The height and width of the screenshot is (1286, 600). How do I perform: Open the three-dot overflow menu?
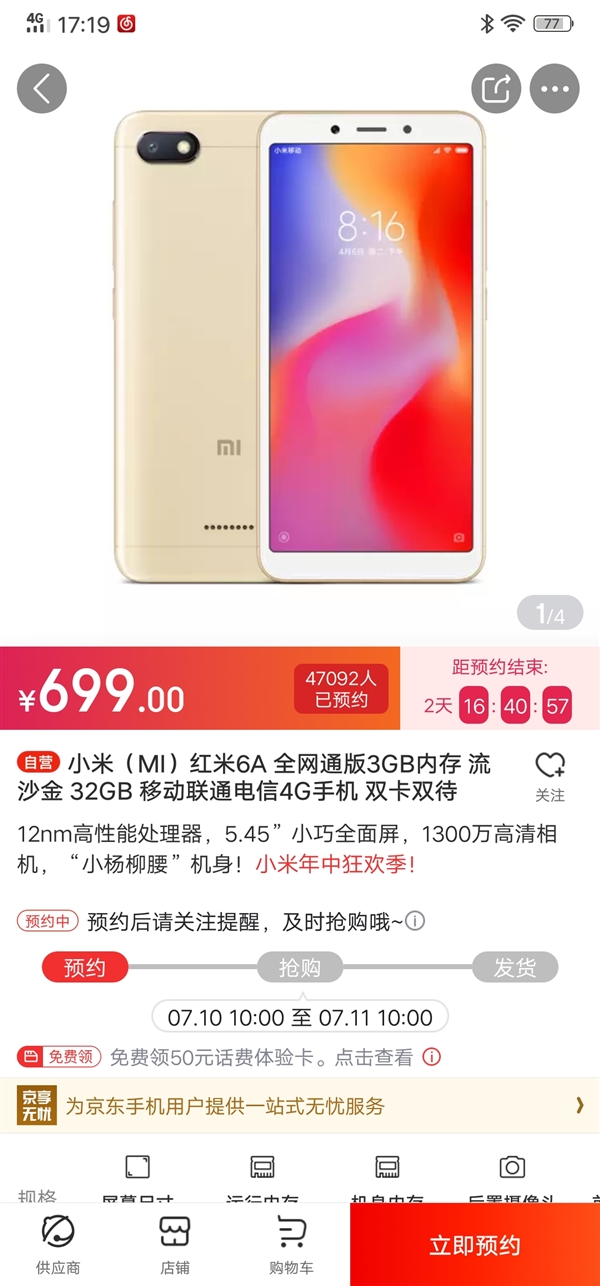(x=555, y=89)
